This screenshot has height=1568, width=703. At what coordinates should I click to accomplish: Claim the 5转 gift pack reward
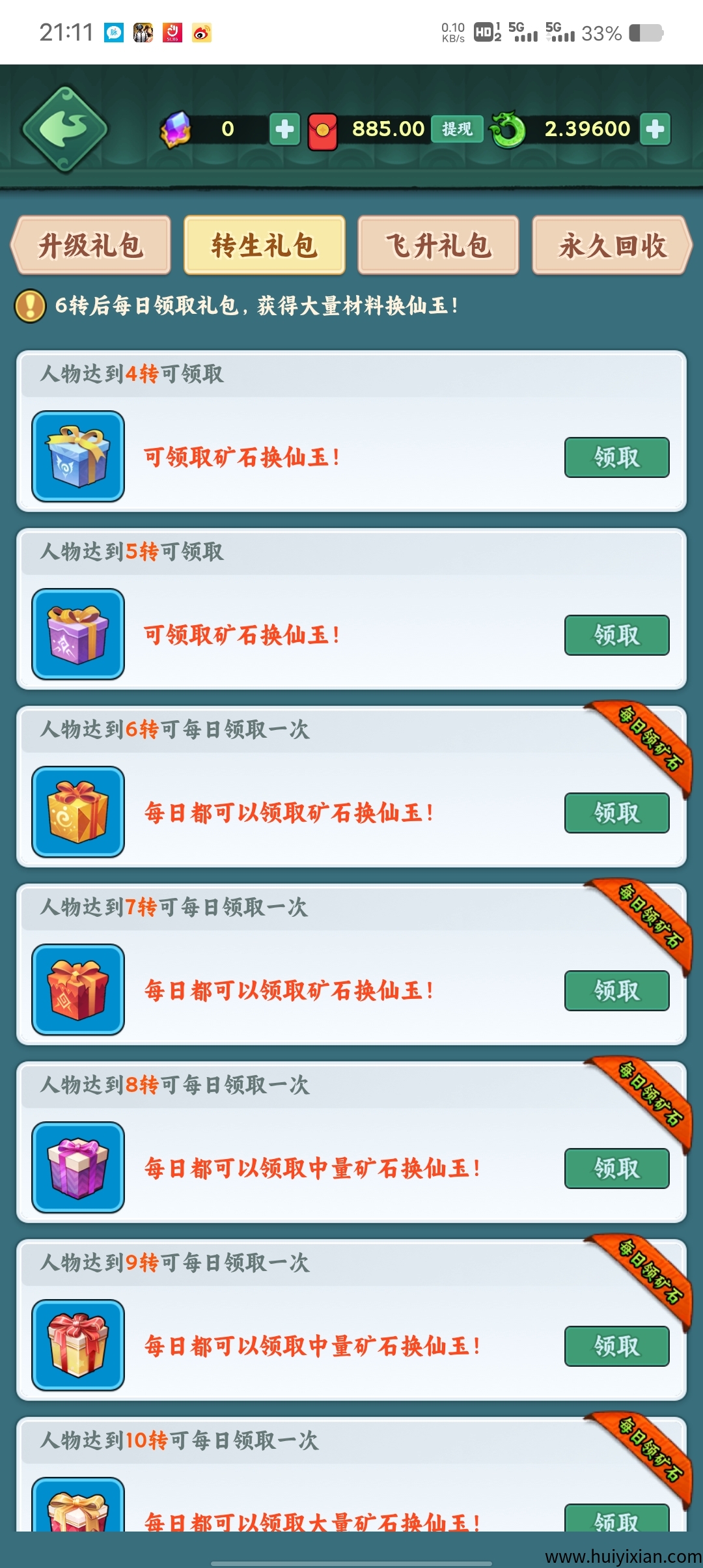tap(616, 635)
